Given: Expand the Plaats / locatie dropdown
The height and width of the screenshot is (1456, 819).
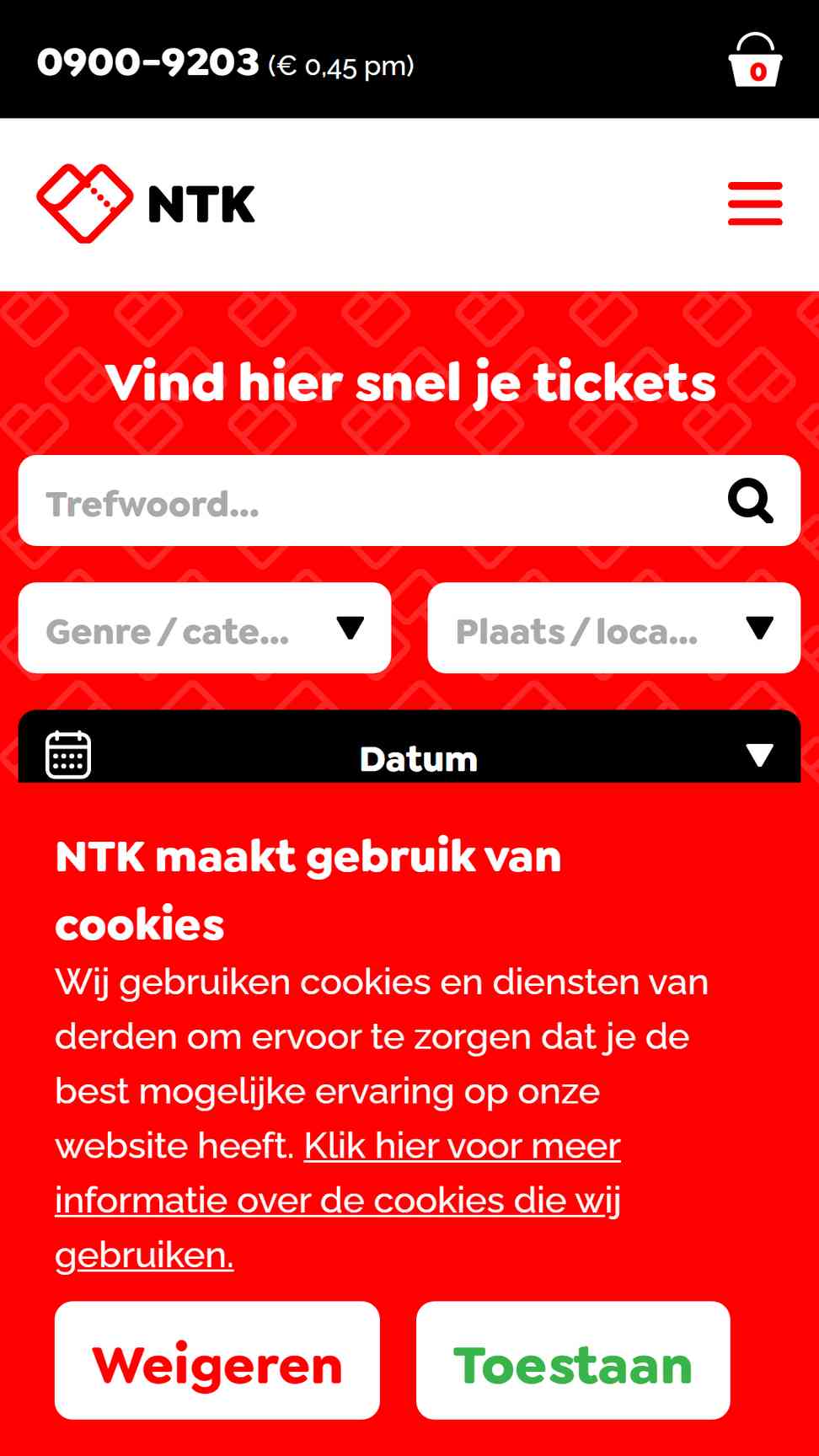Looking at the screenshot, I should point(614,628).
